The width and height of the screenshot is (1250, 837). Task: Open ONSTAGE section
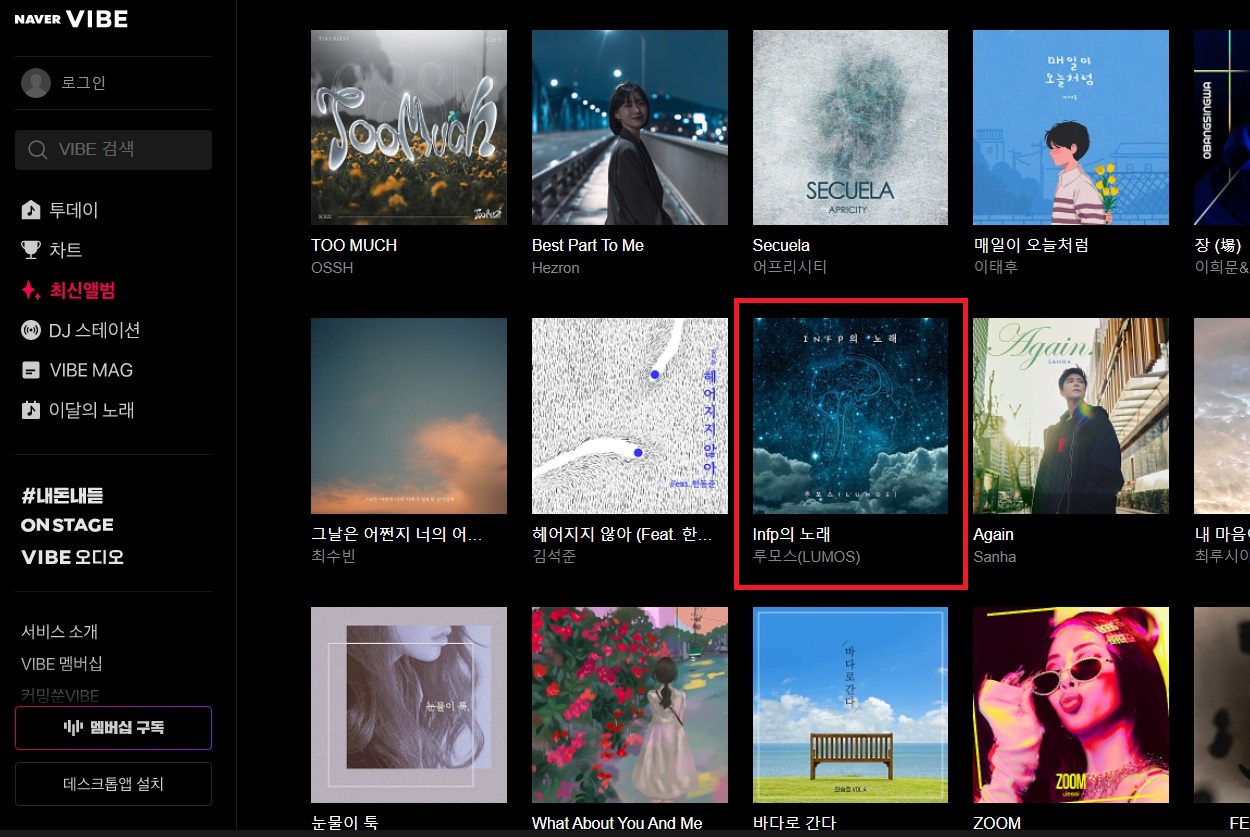(67, 525)
